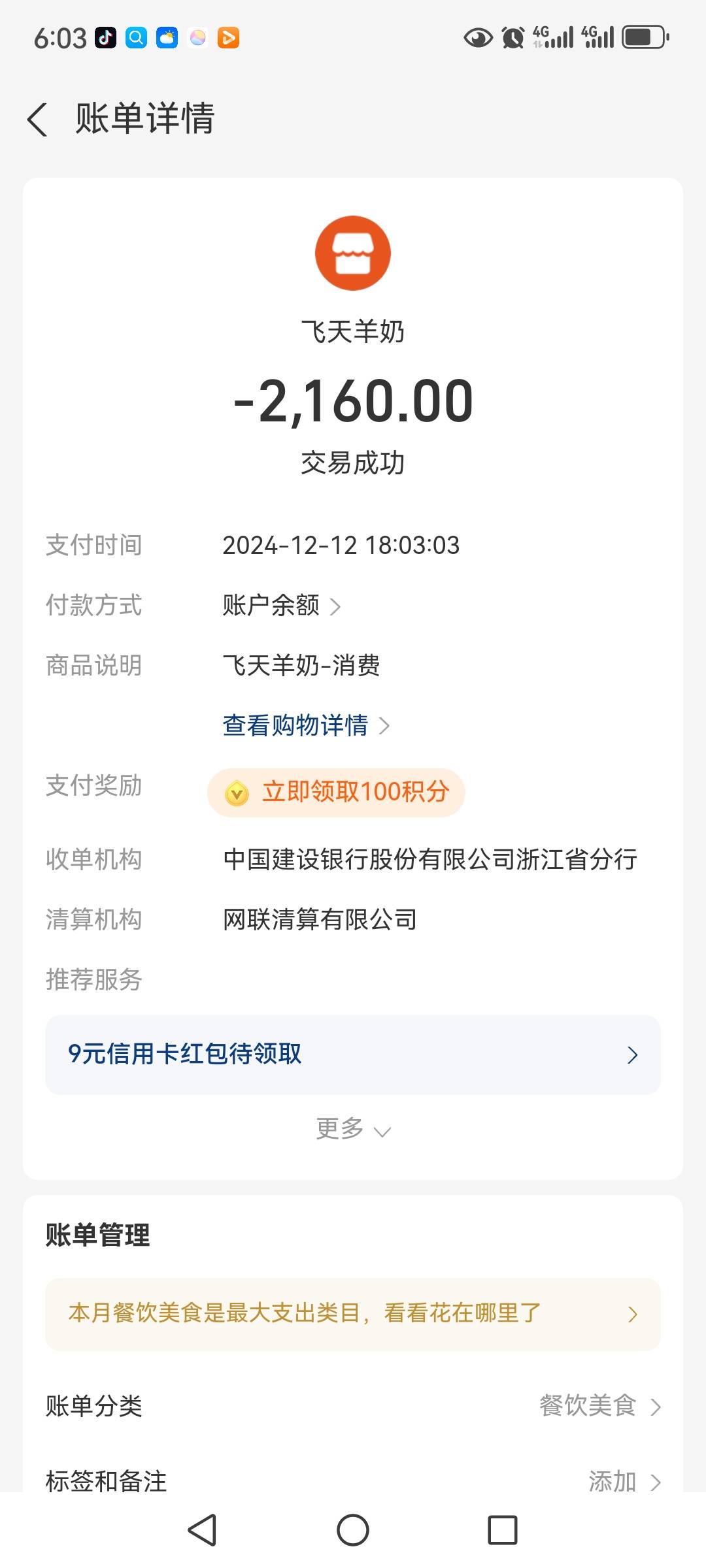
Task: Add a note in 标签和备注
Action: [x=623, y=1481]
